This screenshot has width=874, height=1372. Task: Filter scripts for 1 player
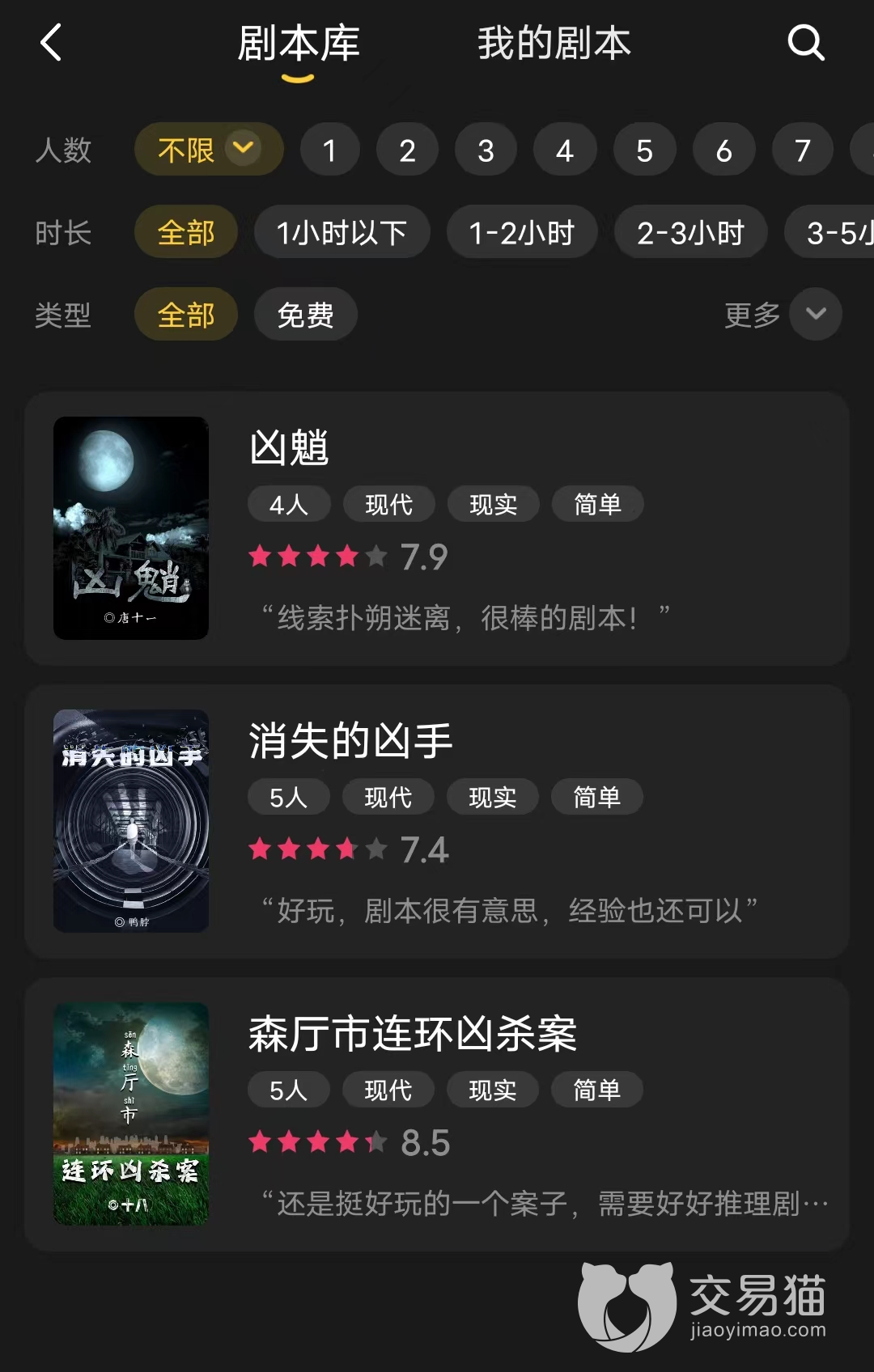(329, 150)
